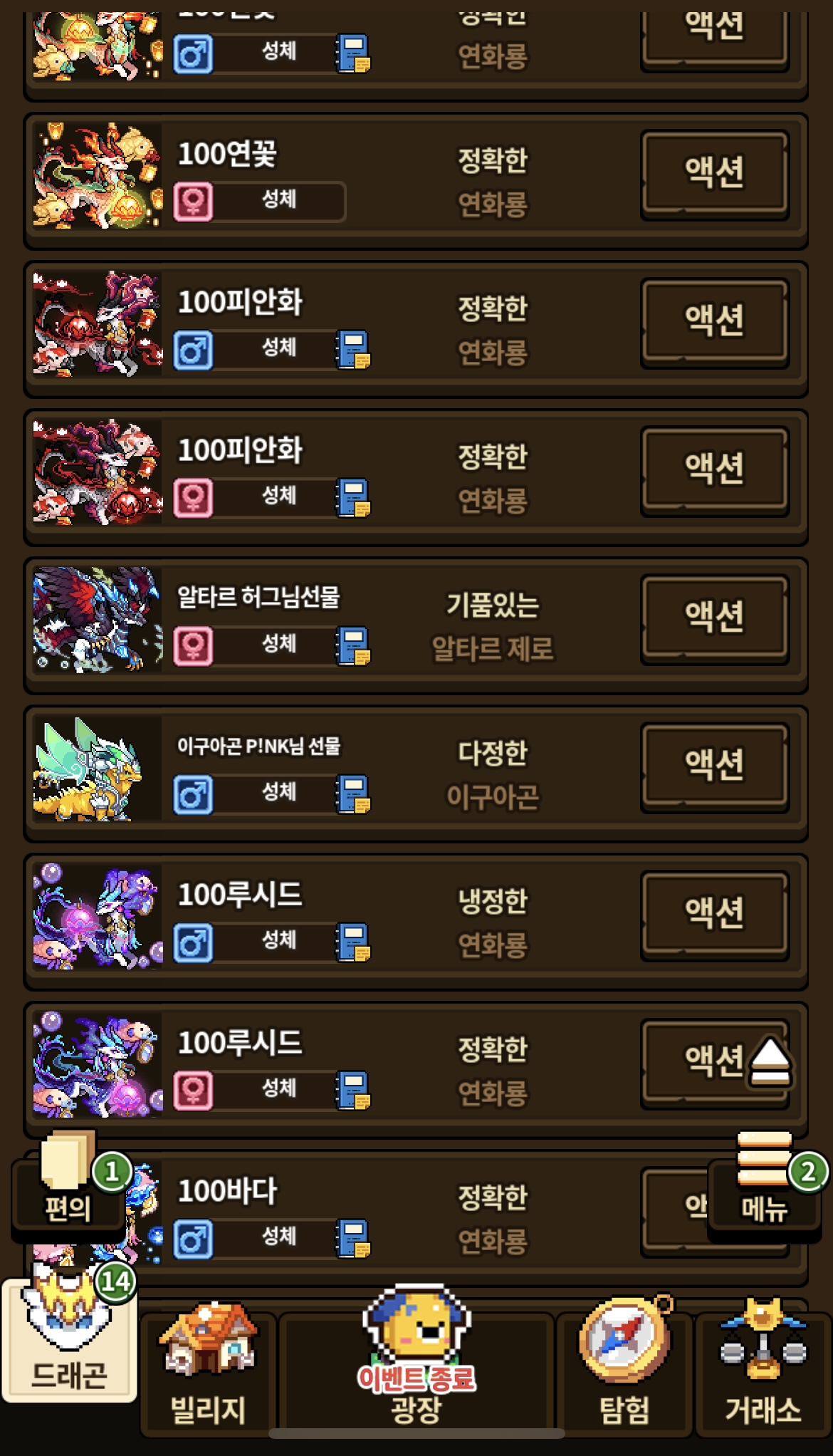Open notebook icon for 100바다 dragon

tap(353, 1239)
